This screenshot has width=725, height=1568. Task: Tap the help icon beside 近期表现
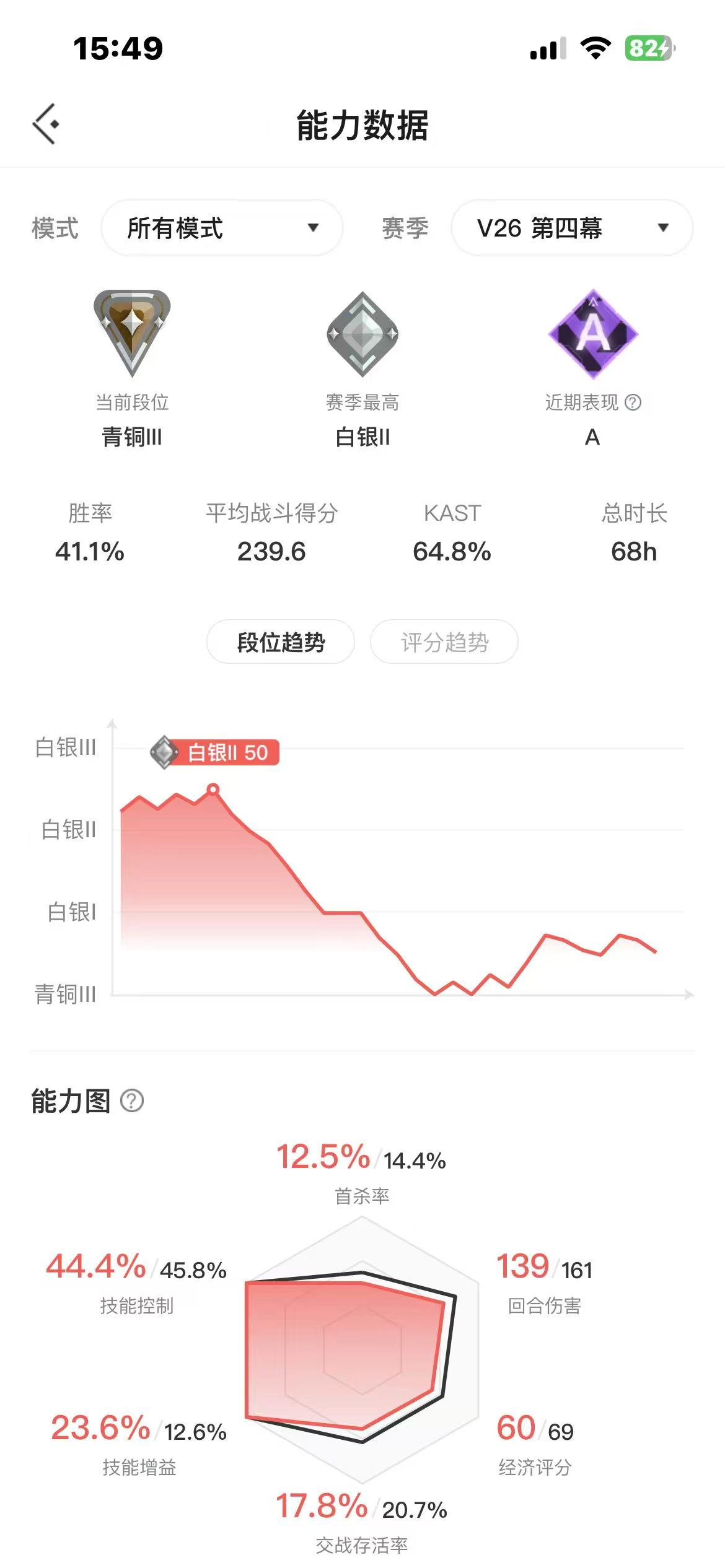(x=633, y=403)
